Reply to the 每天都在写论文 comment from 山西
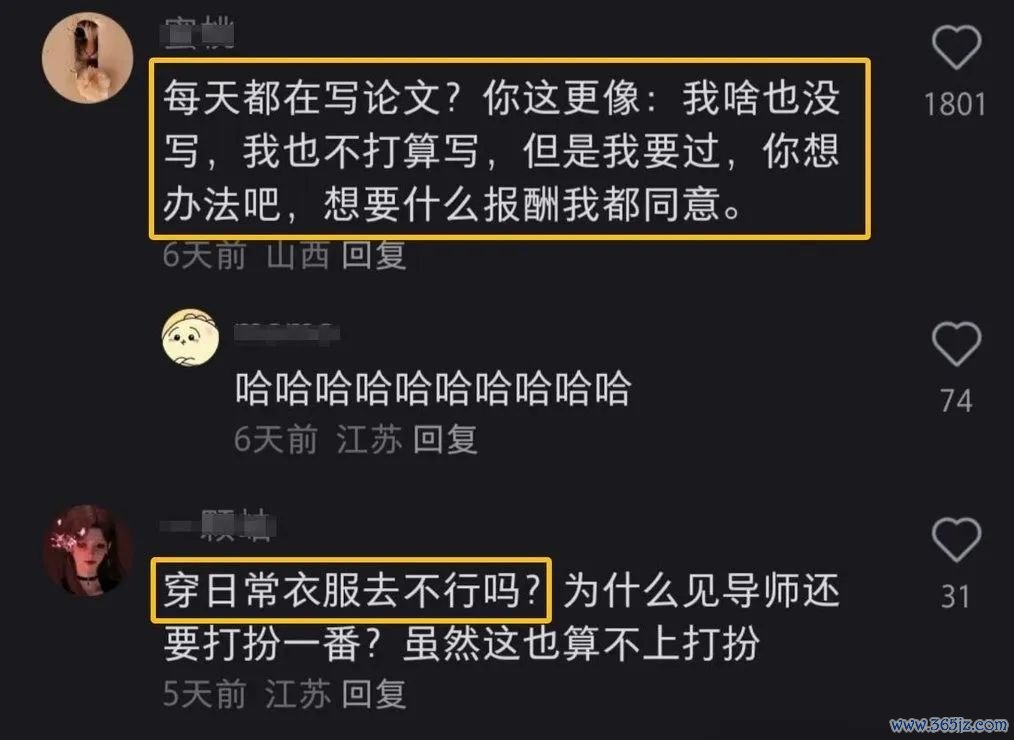The height and width of the screenshot is (740, 1014). pyautogui.click(x=375, y=256)
